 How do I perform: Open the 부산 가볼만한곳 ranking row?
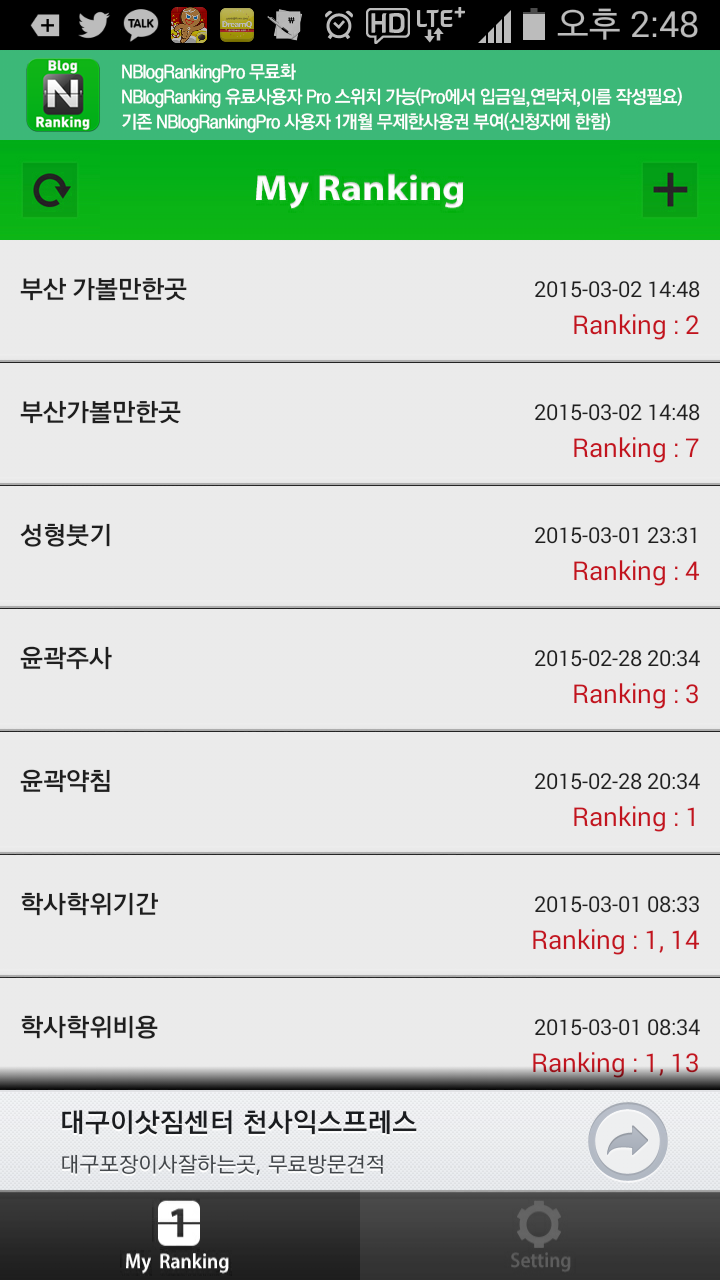tap(360, 301)
